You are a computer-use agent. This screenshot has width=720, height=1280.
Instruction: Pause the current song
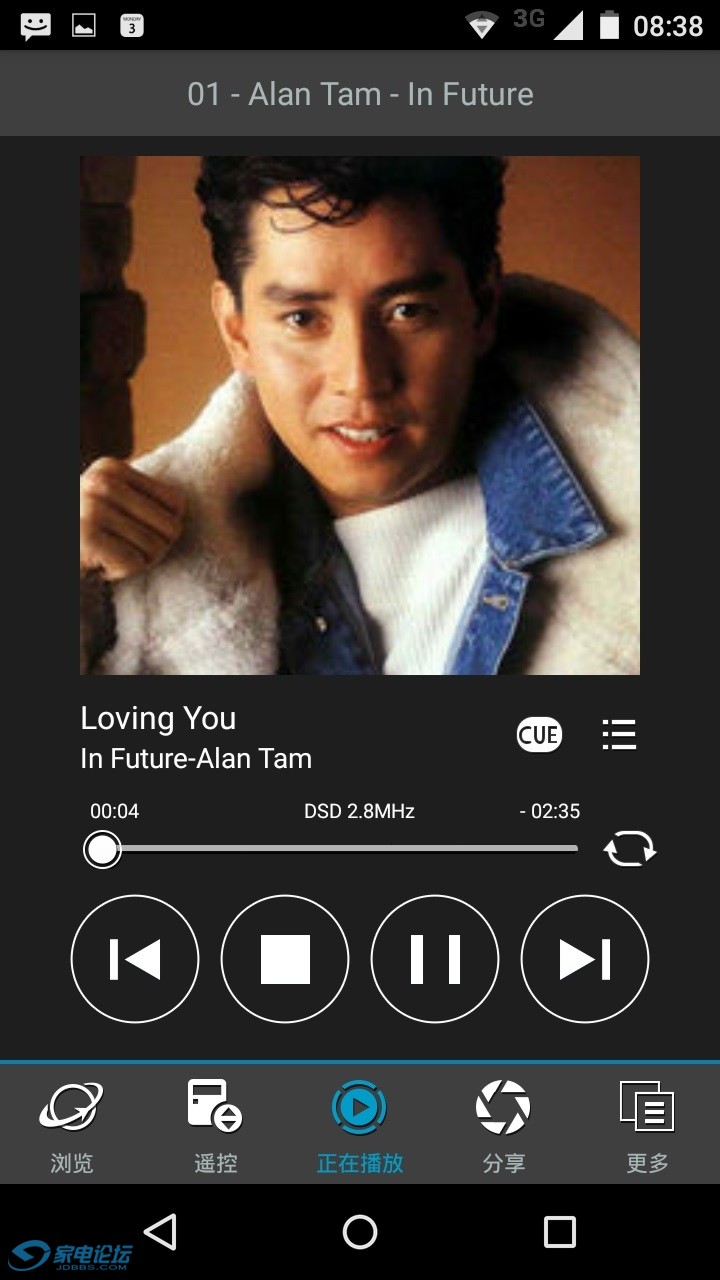(435, 959)
